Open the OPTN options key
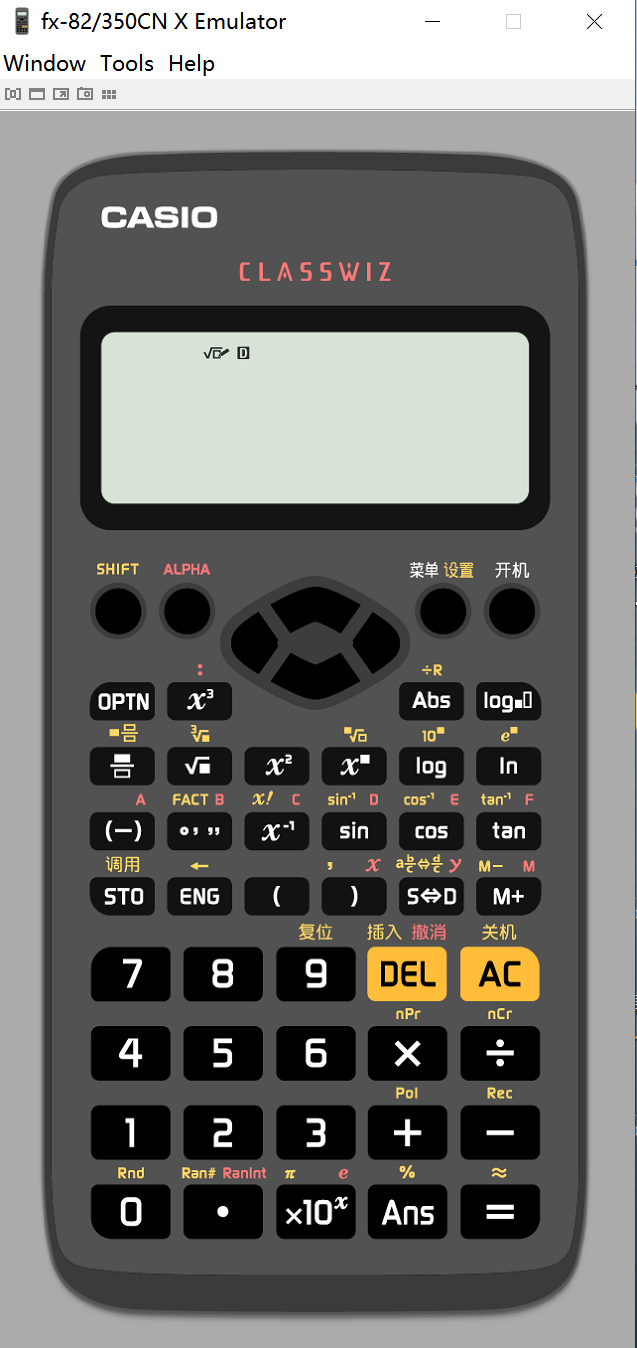The width and height of the screenshot is (637, 1348). [x=123, y=702]
